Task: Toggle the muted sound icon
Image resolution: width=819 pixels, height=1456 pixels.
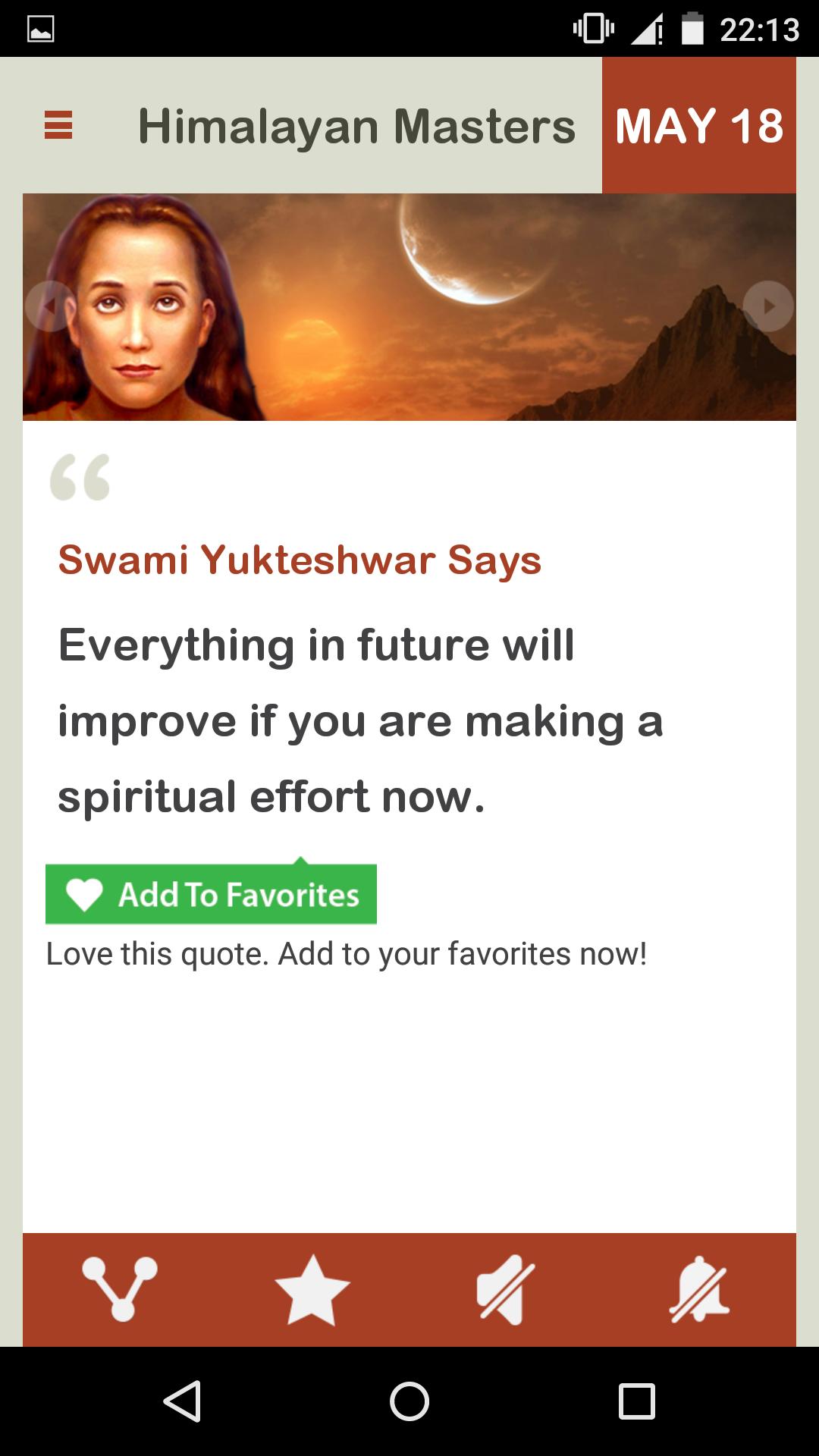Action: pyautogui.click(x=505, y=1288)
